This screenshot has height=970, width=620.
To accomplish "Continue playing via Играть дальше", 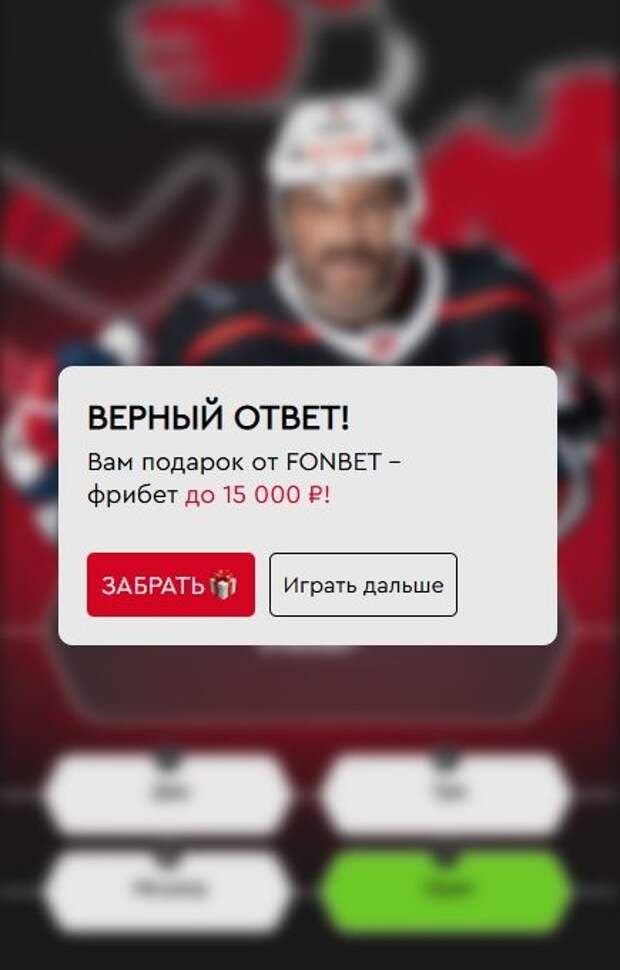I will [x=363, y=585].
